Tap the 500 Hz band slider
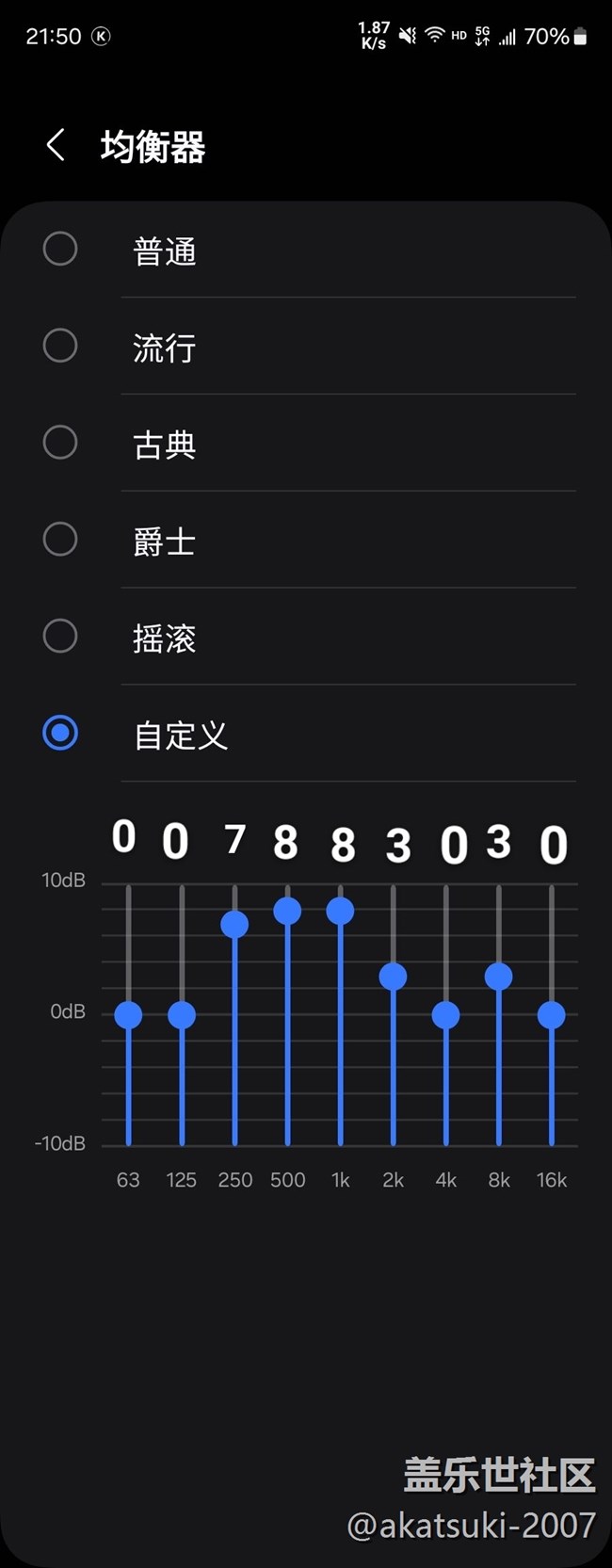Viewport: 612px width, 1568px height. (287, 911)
